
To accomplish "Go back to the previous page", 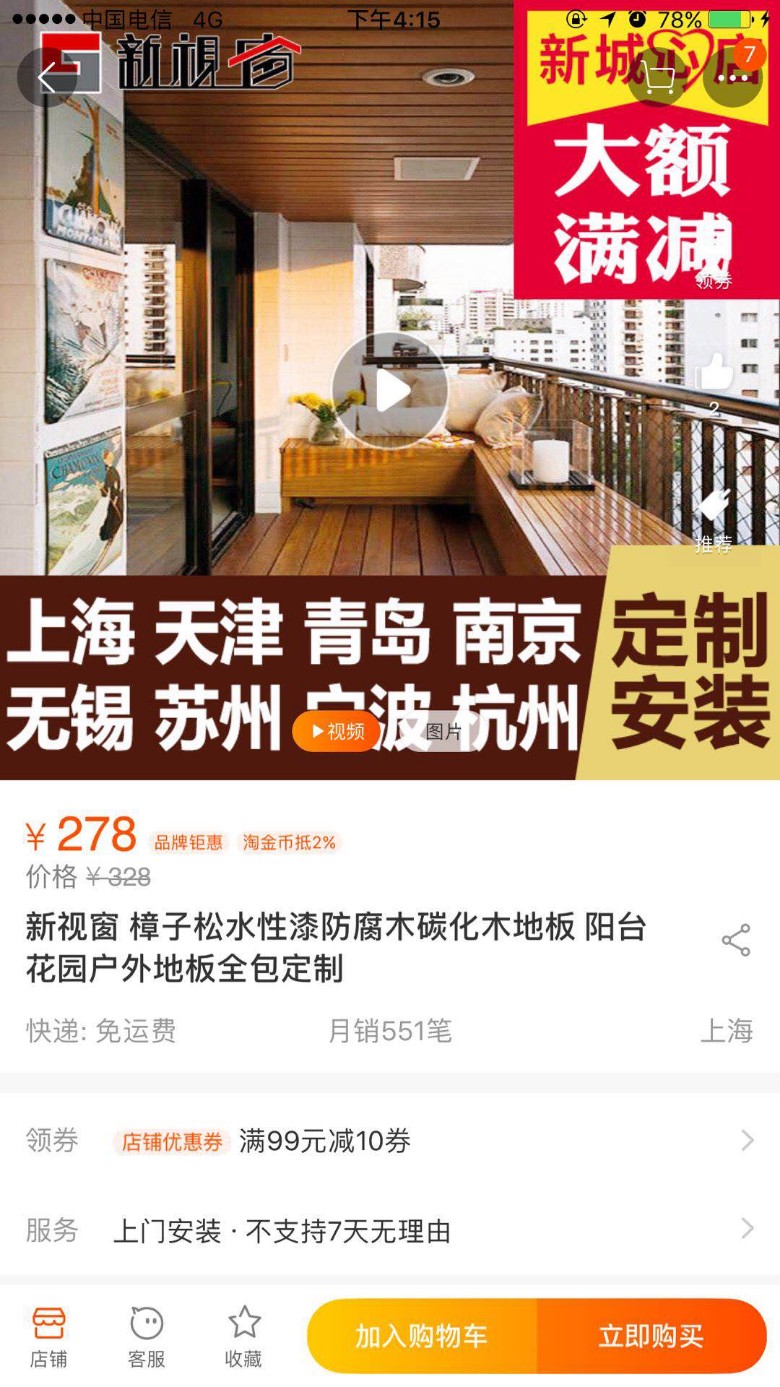I will [47, 76].
